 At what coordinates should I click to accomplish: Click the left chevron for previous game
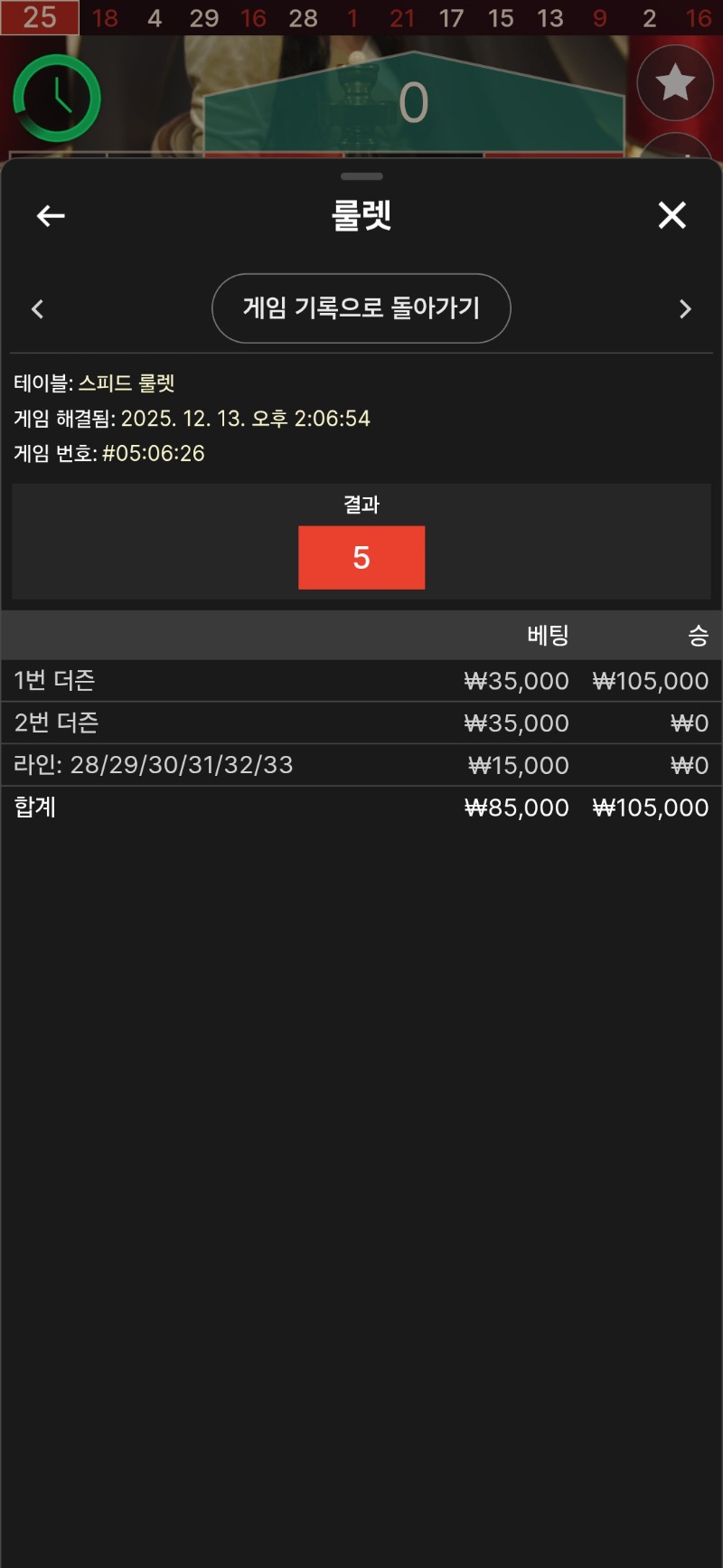[38, 308]
